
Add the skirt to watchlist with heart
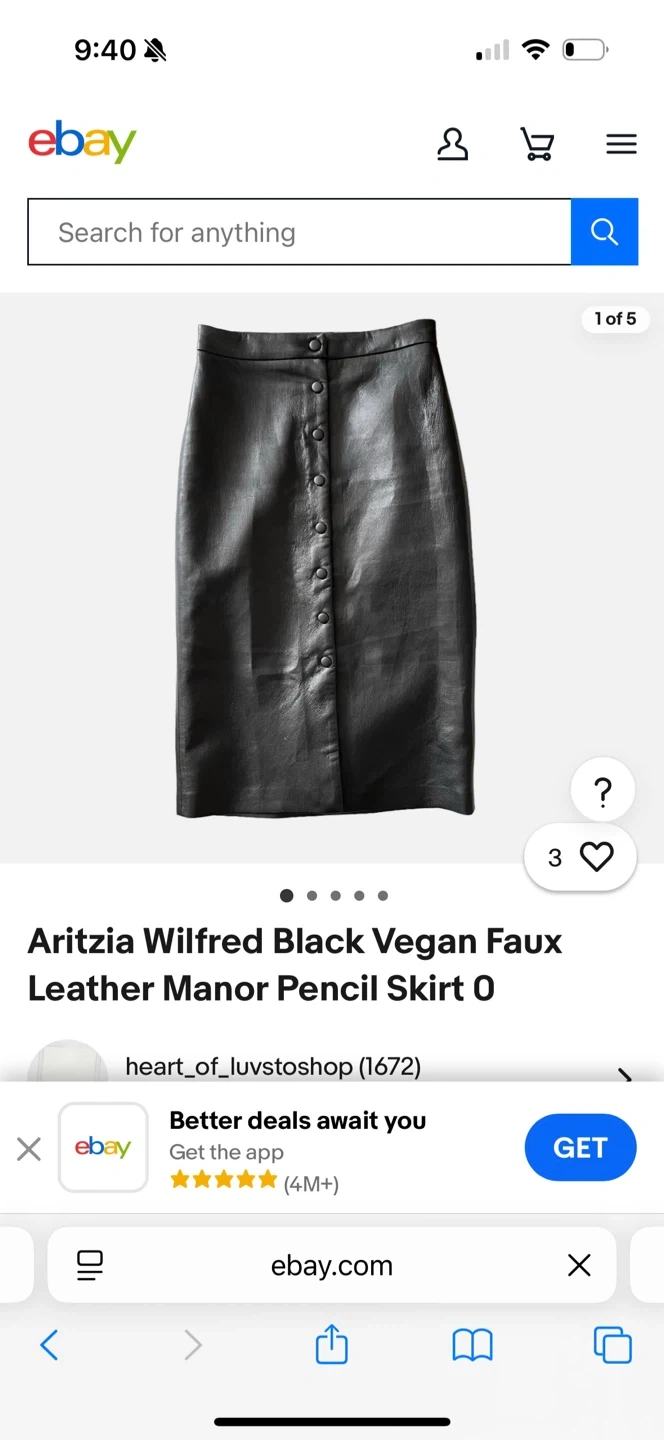point(596,857)
